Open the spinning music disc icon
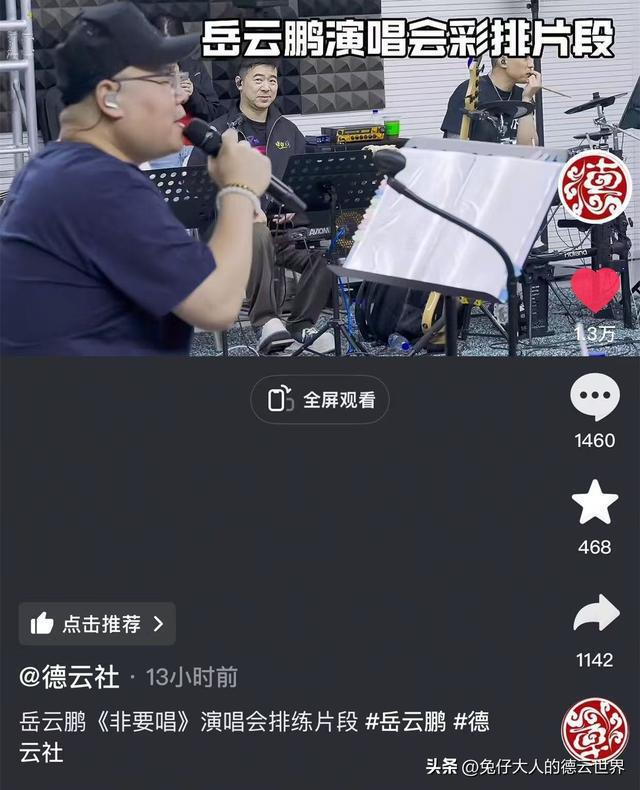640x790 pixels. [x=595, y=730]
